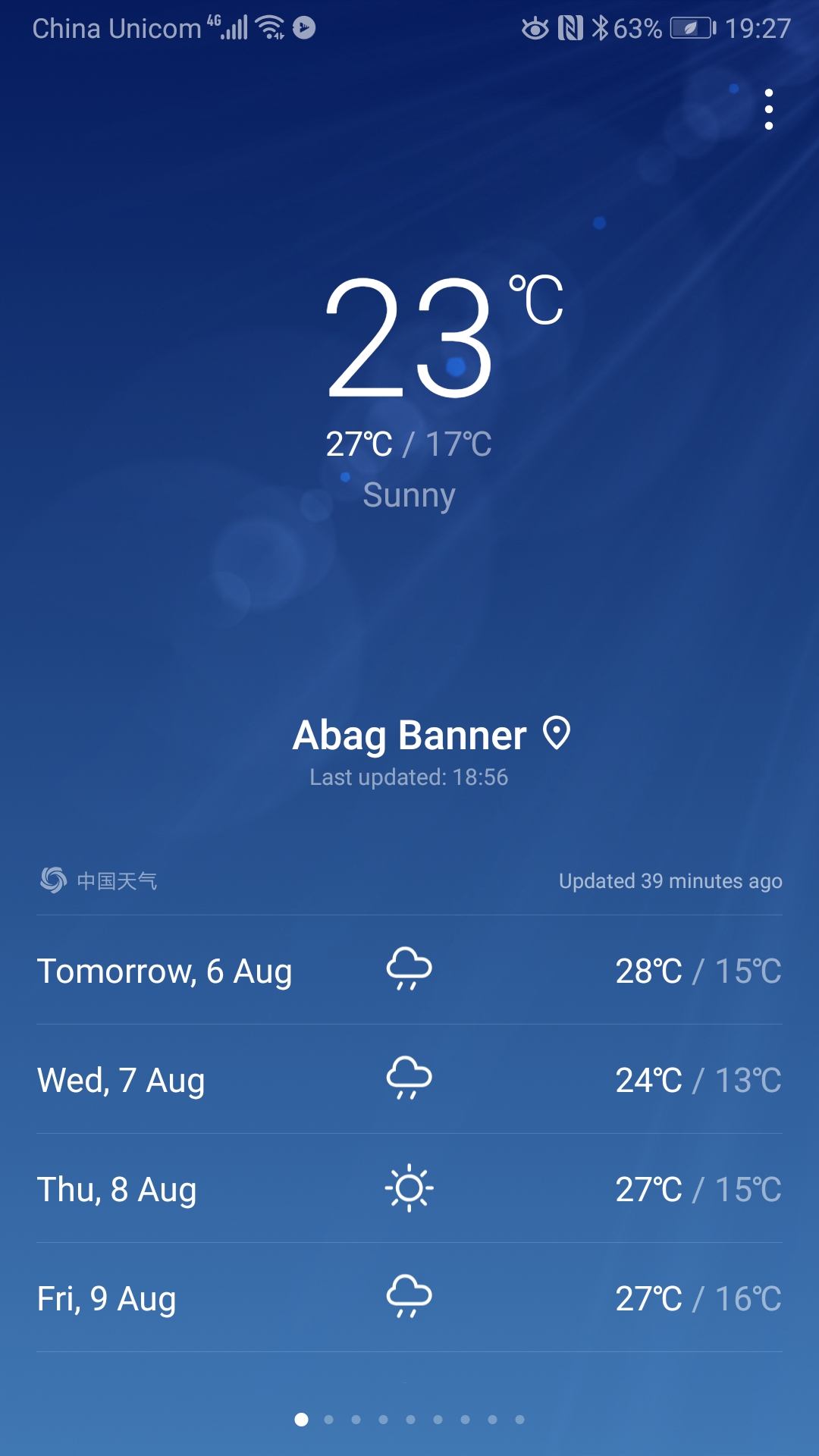Open the Fri, 9 Aug forecast row
Screen dimensions: 819x1456
409,1298
